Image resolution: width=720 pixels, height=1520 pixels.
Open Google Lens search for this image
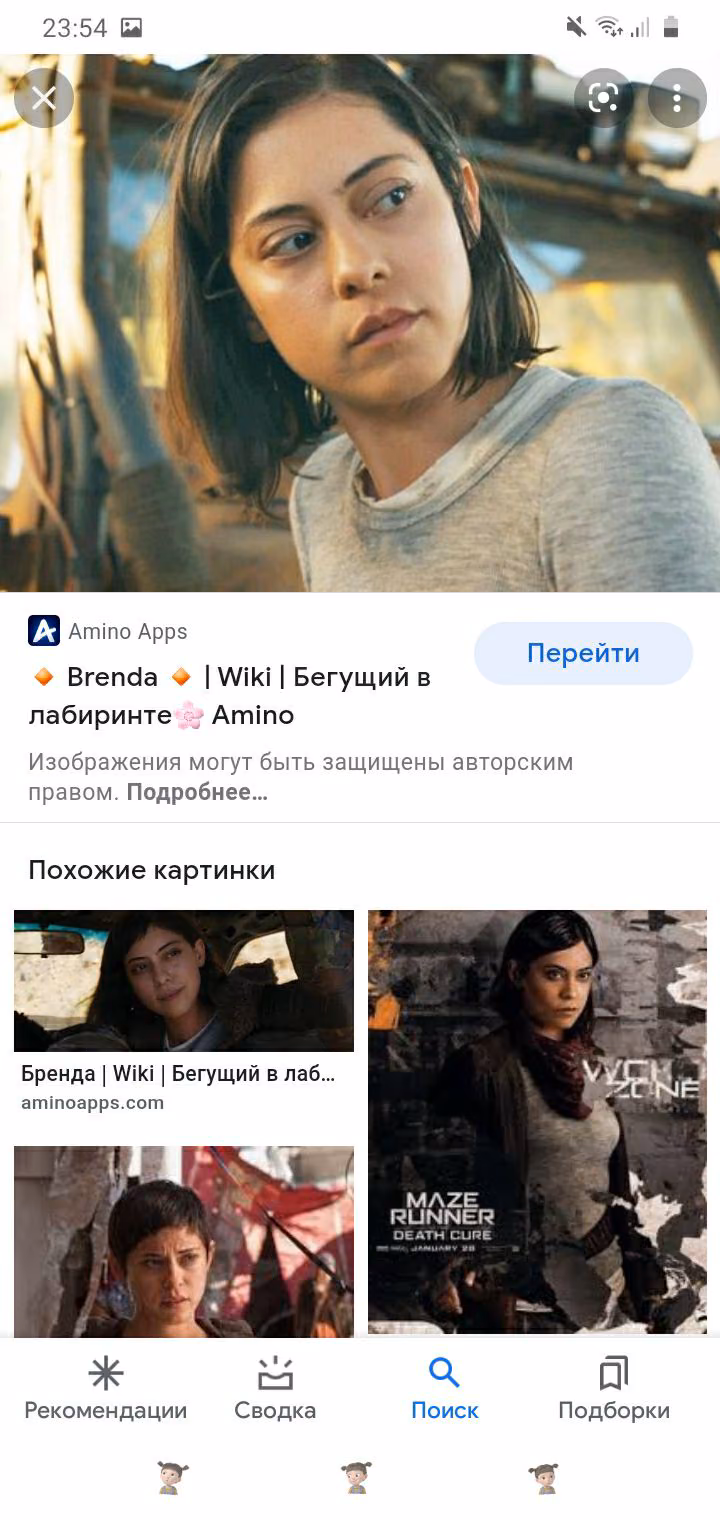(603, 98)
